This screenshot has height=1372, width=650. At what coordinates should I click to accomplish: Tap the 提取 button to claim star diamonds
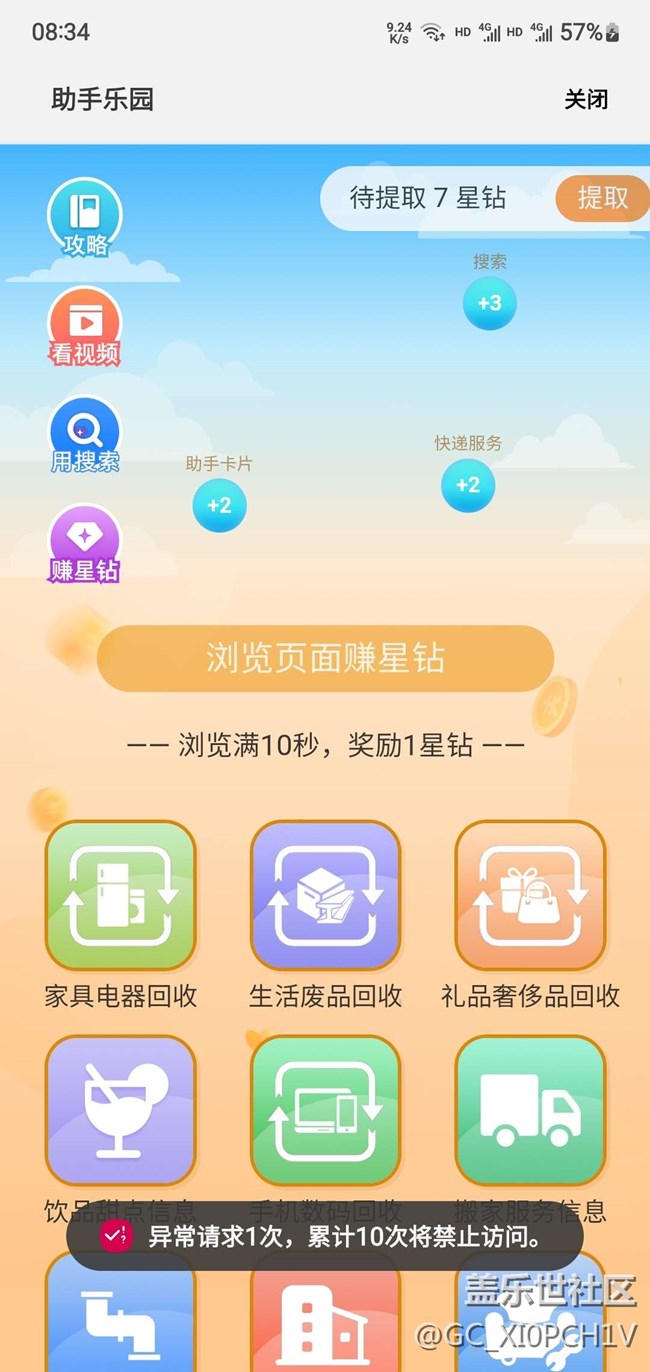(602, 198)
